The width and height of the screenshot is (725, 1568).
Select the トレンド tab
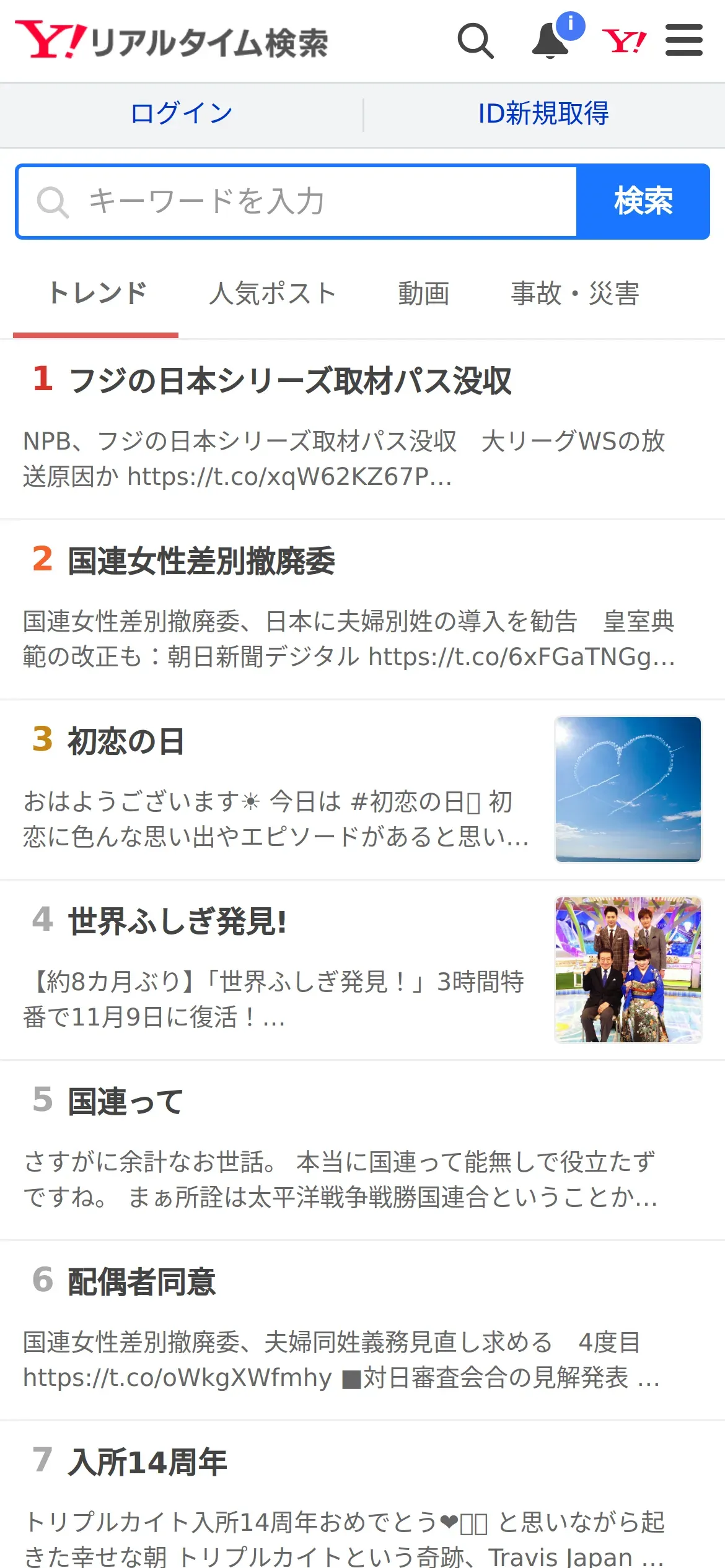tap(97, 294)
